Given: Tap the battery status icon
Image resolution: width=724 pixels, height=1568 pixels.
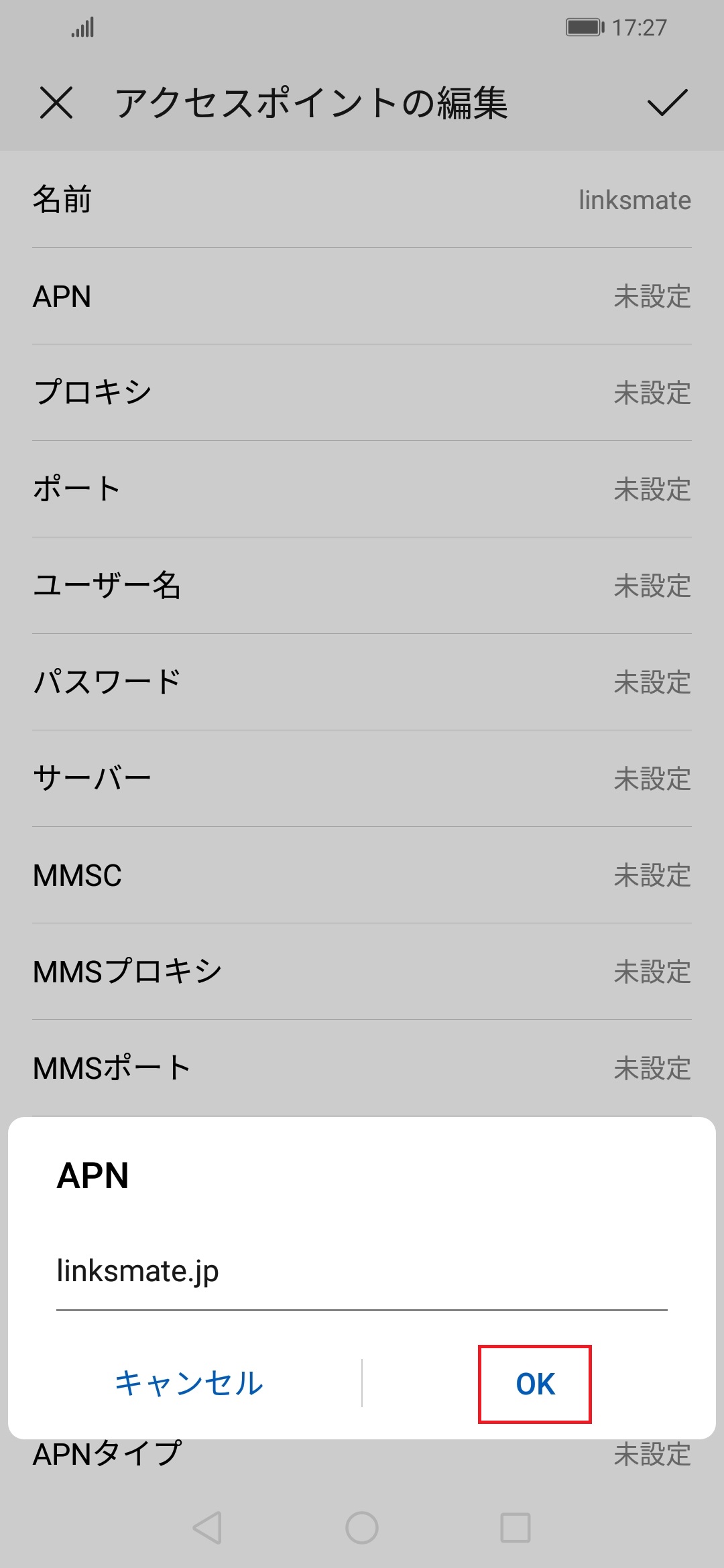Looking at the screenshot, I should point(583,27).
